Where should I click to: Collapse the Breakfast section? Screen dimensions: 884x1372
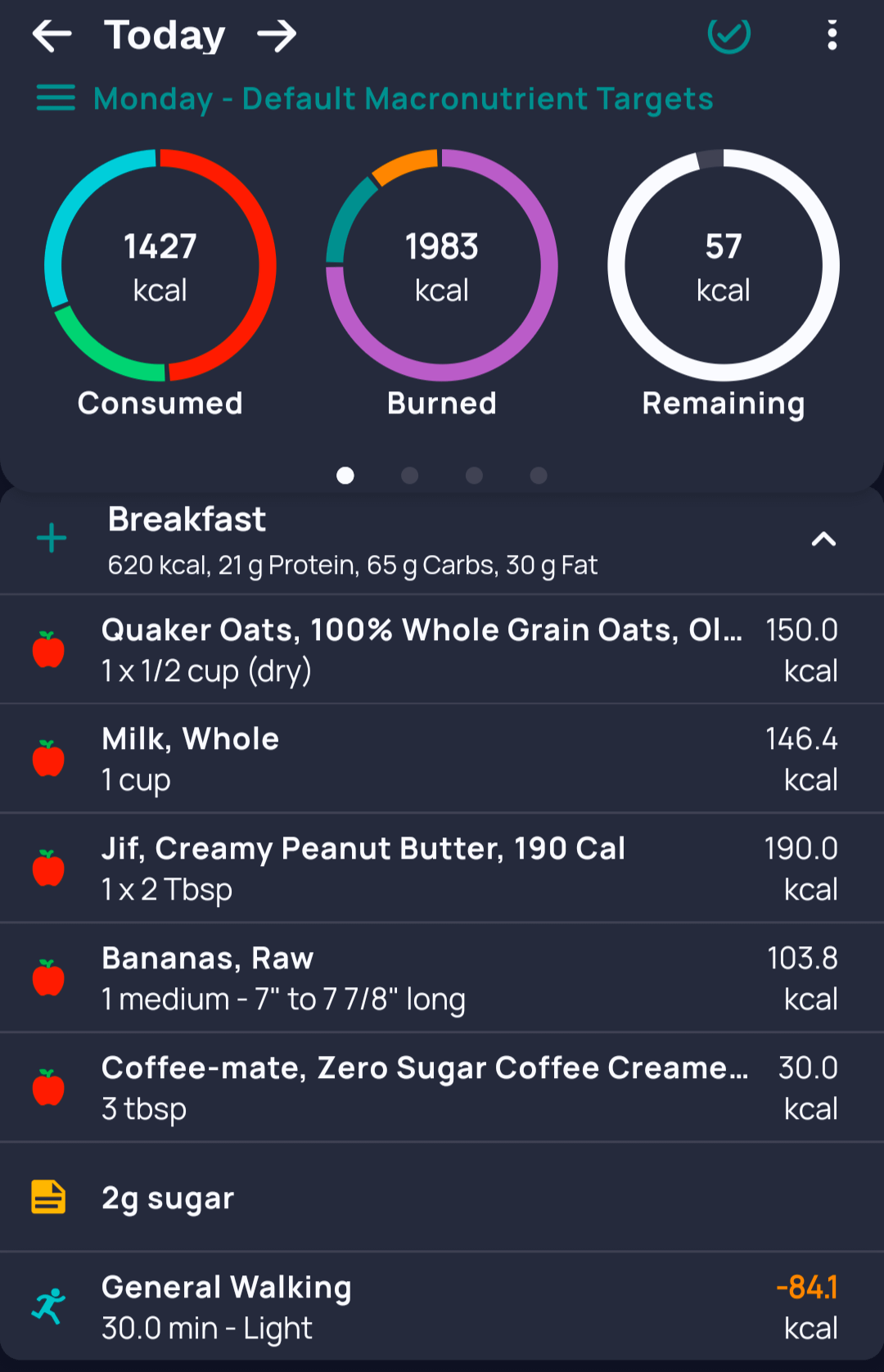click(823, 539)
